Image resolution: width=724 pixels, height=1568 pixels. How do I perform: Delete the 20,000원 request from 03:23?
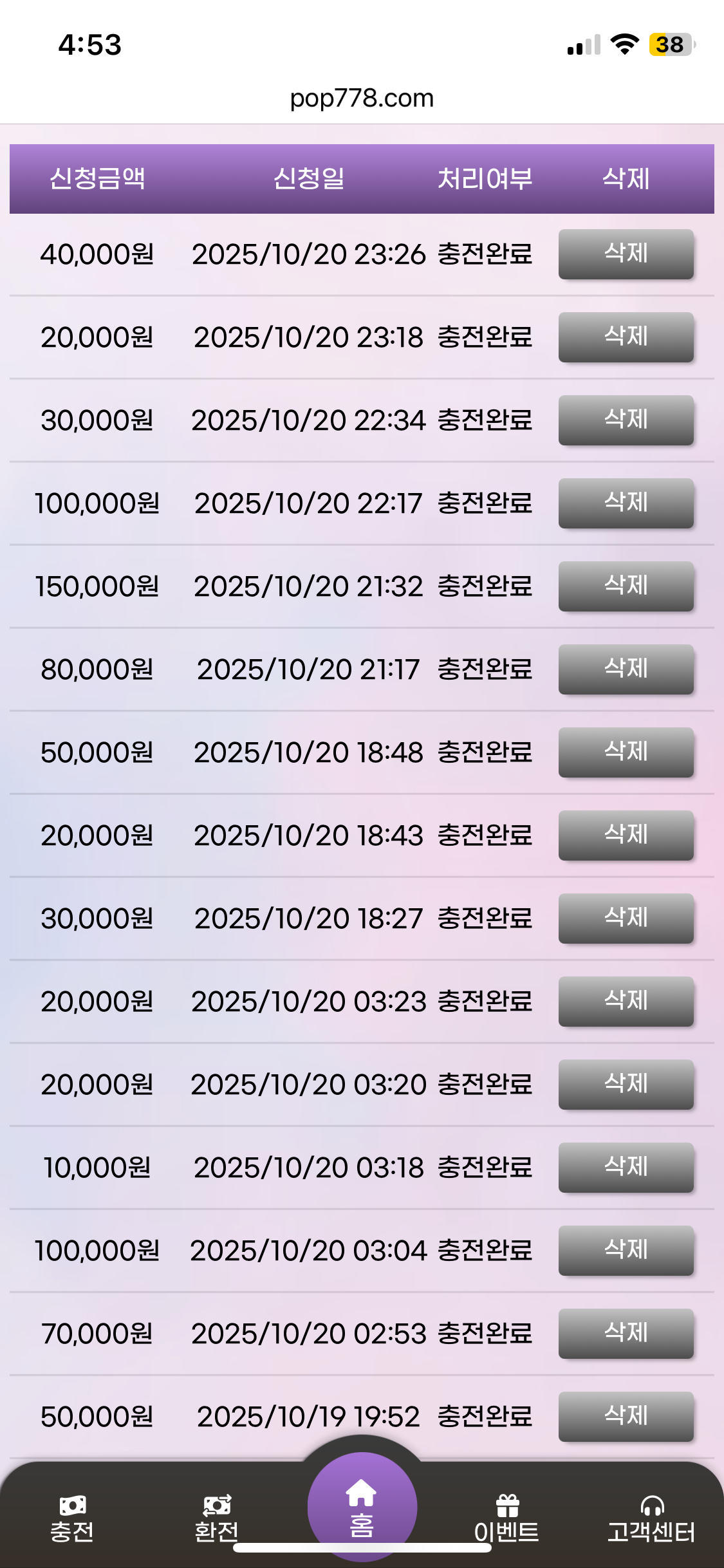click(x=626, y=1002)
